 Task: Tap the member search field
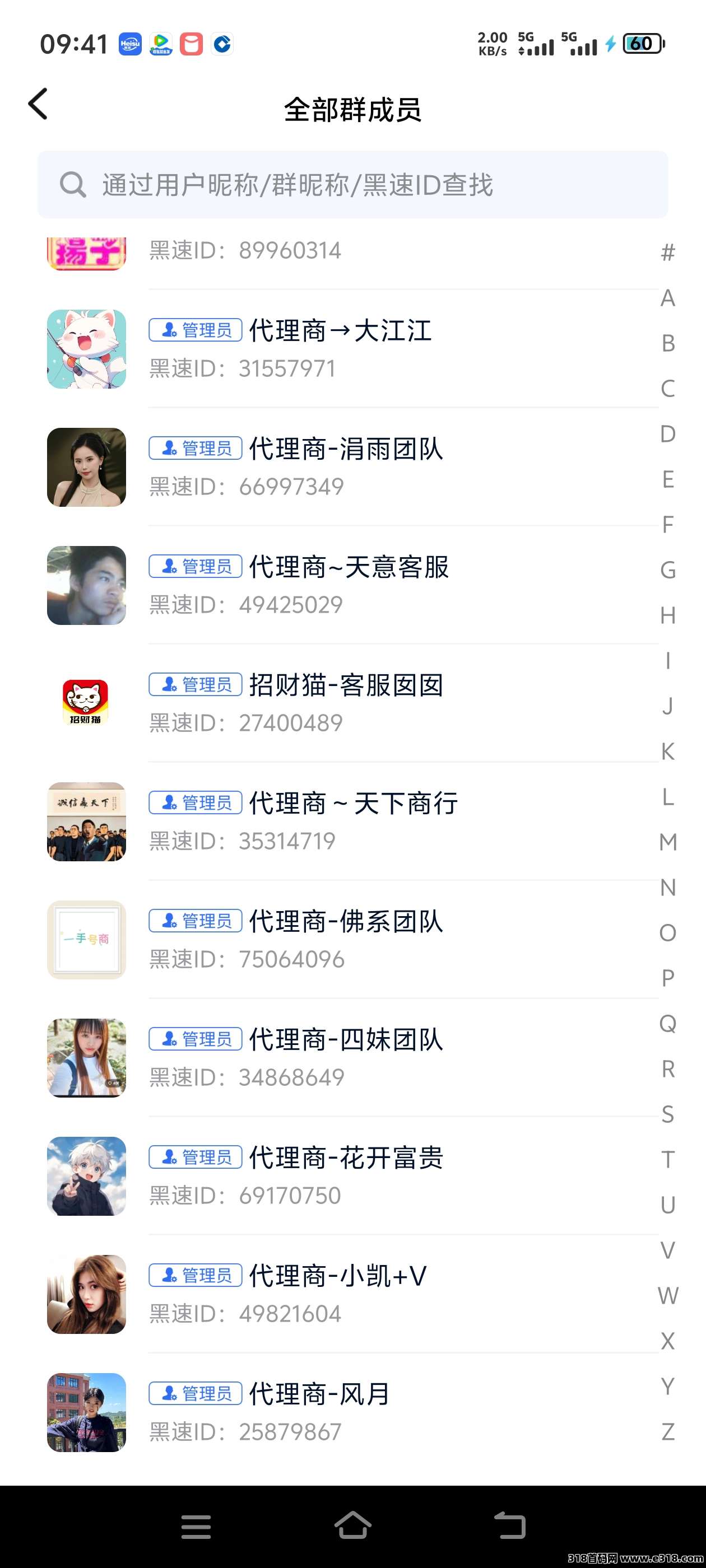click(x=352, y=185)
